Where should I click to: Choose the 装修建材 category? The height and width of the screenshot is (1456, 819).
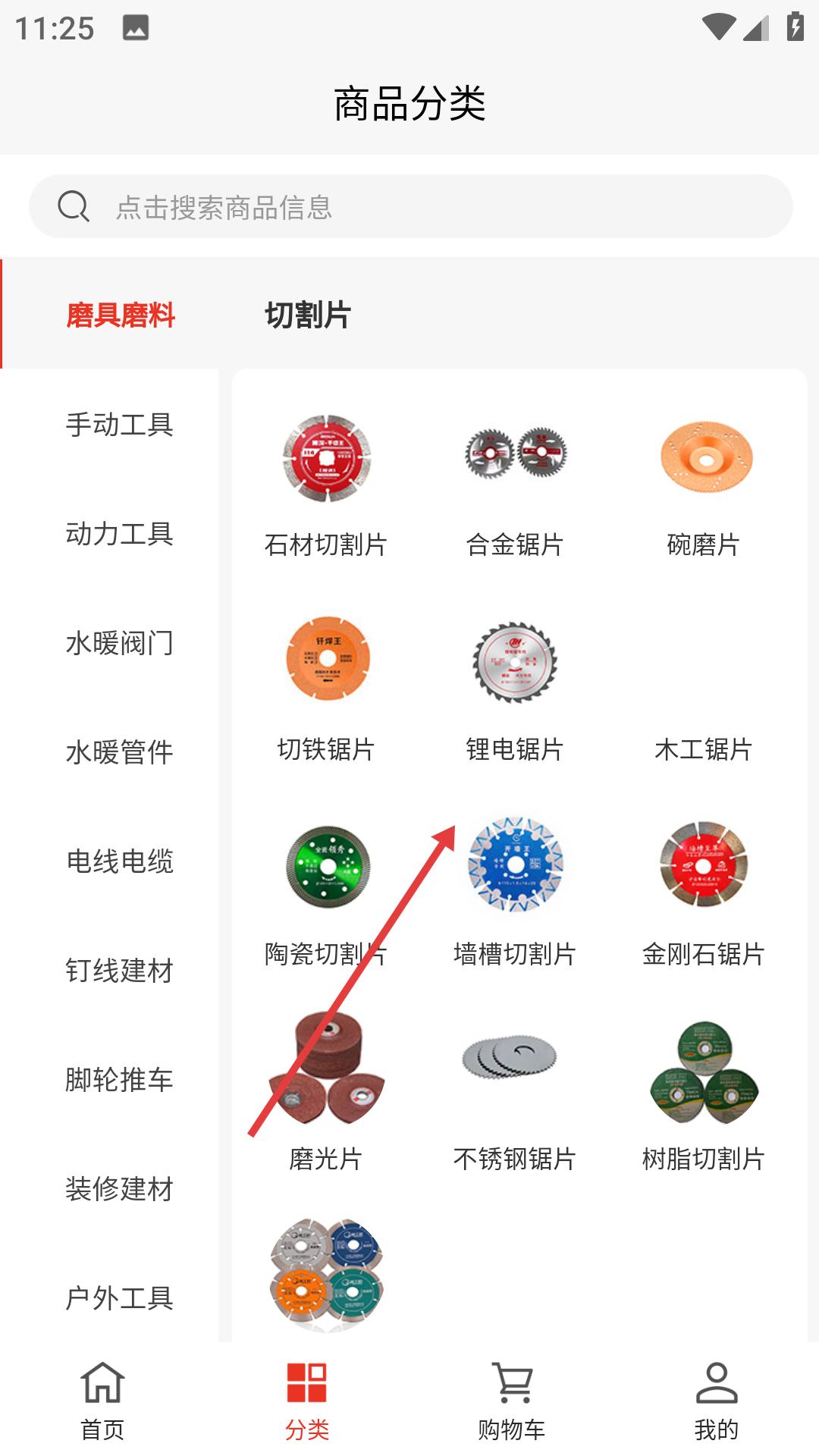pyautogui.click(x=119, y=1189)
